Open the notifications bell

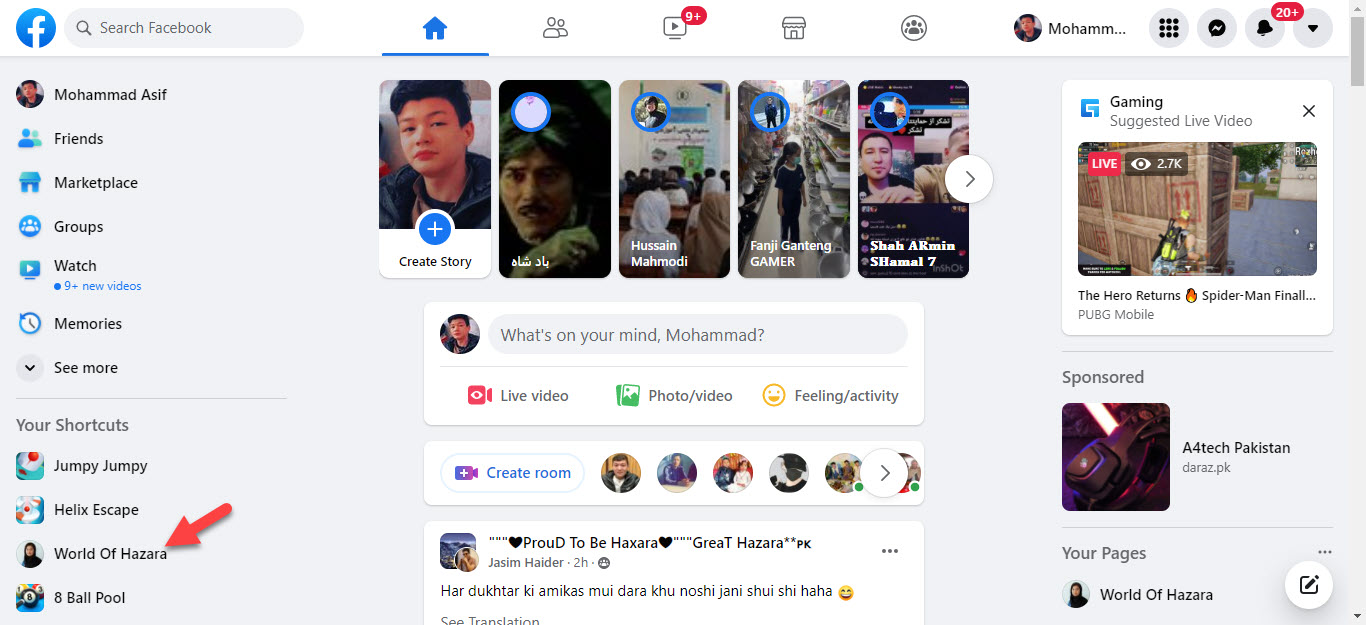[1265, 28]
